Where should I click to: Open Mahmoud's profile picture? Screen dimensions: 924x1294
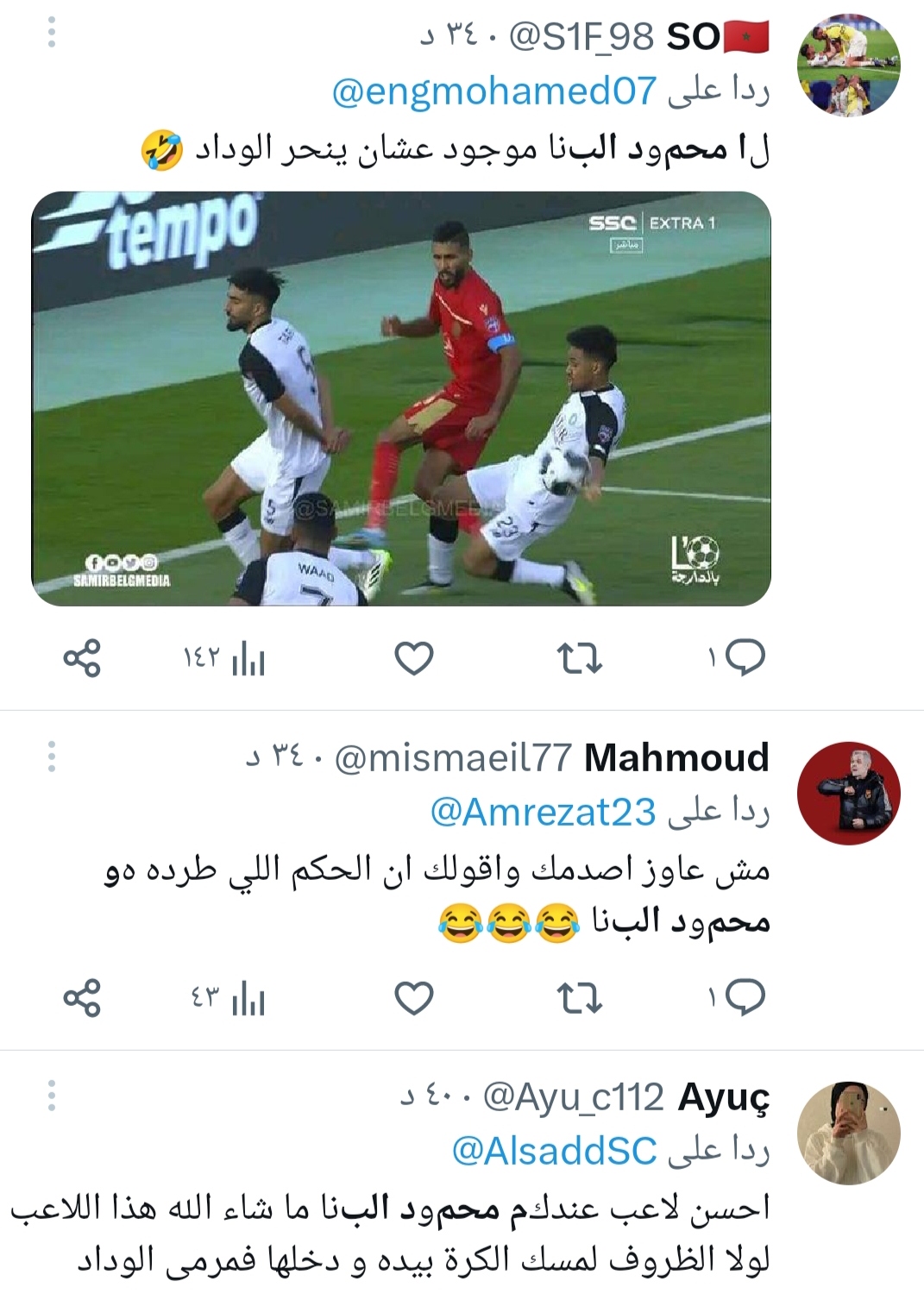pos(849,793)
